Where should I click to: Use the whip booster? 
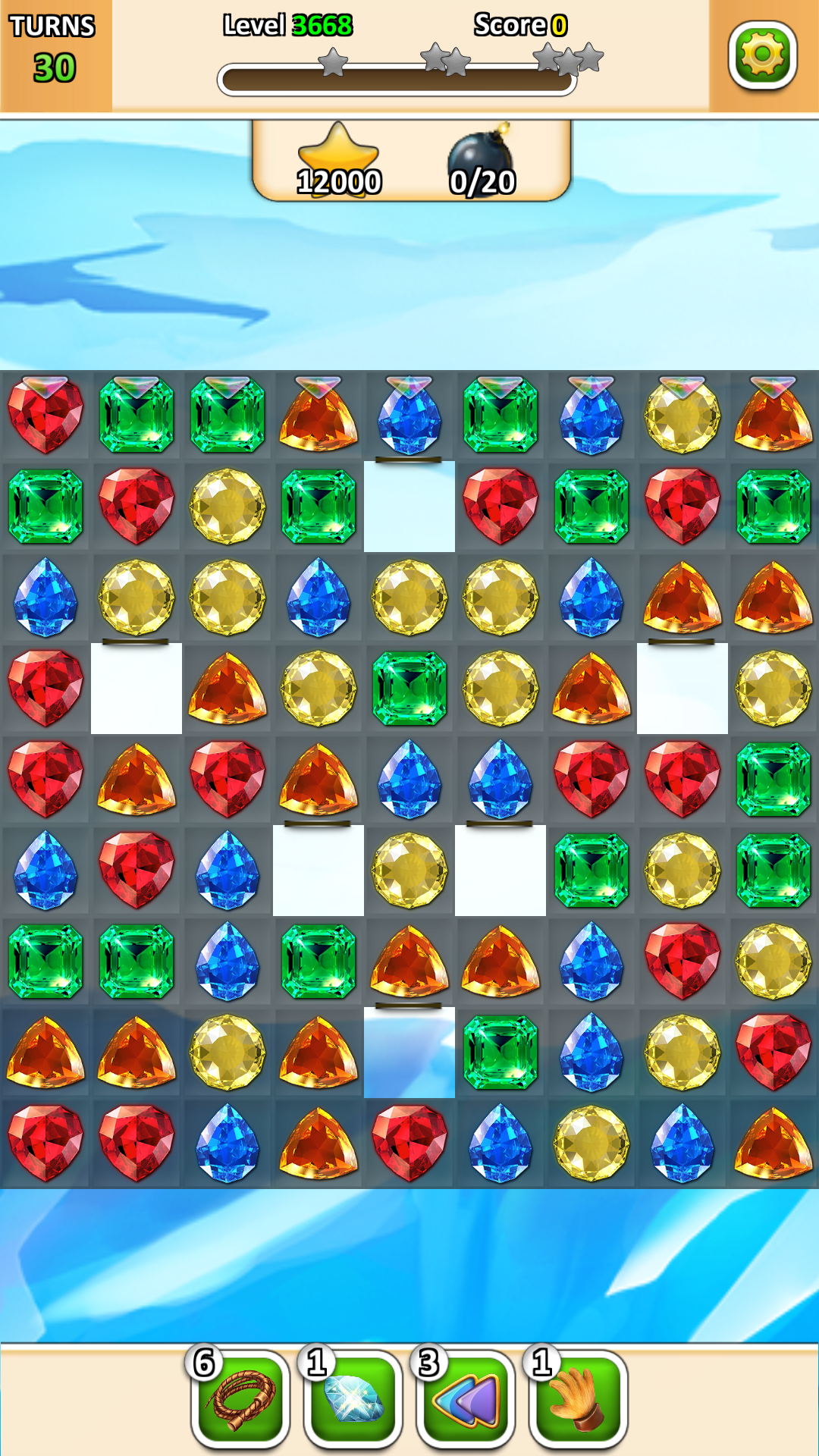(x=240, y=1399)
